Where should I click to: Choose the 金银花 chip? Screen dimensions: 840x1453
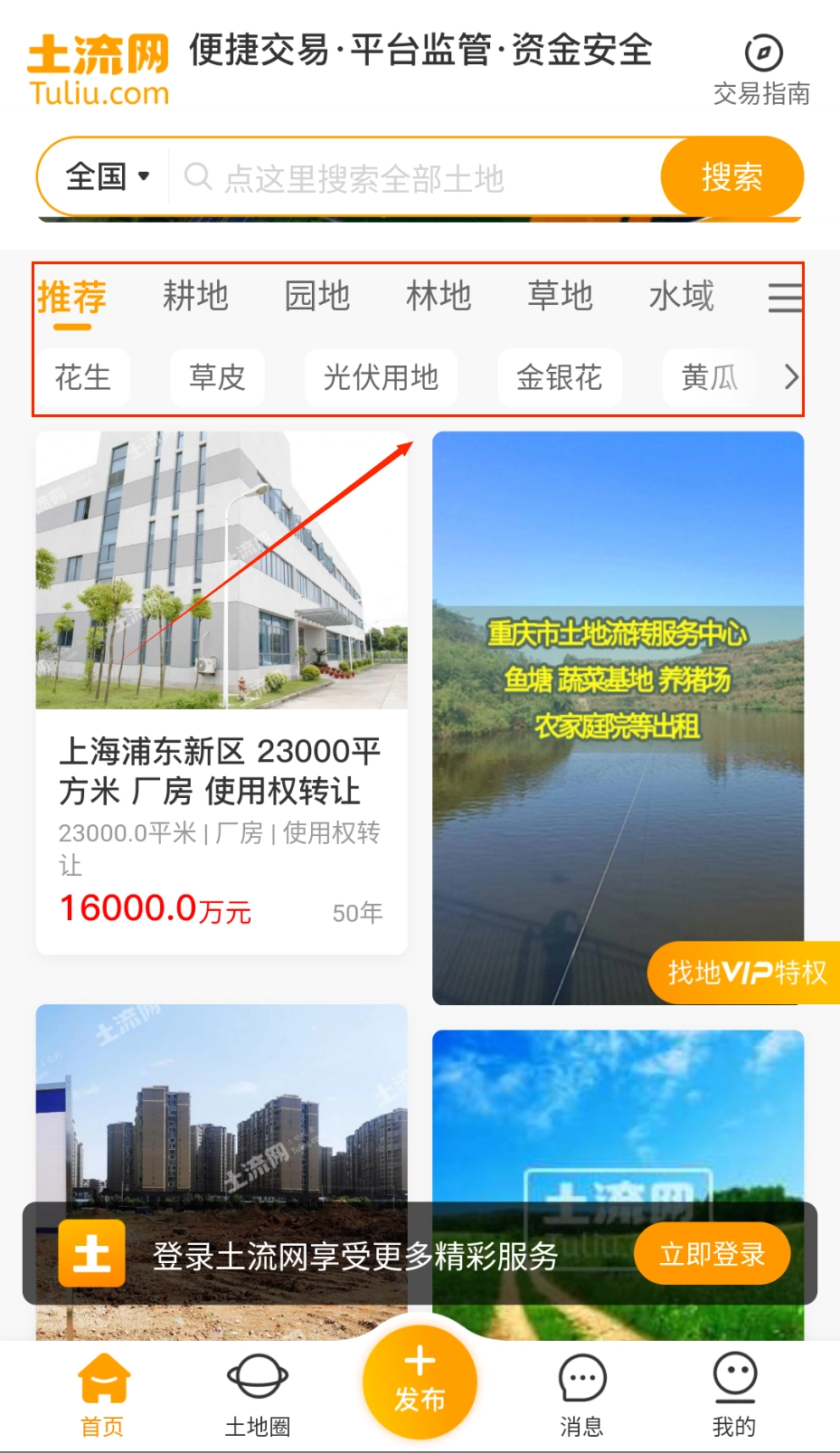[559, 377]
